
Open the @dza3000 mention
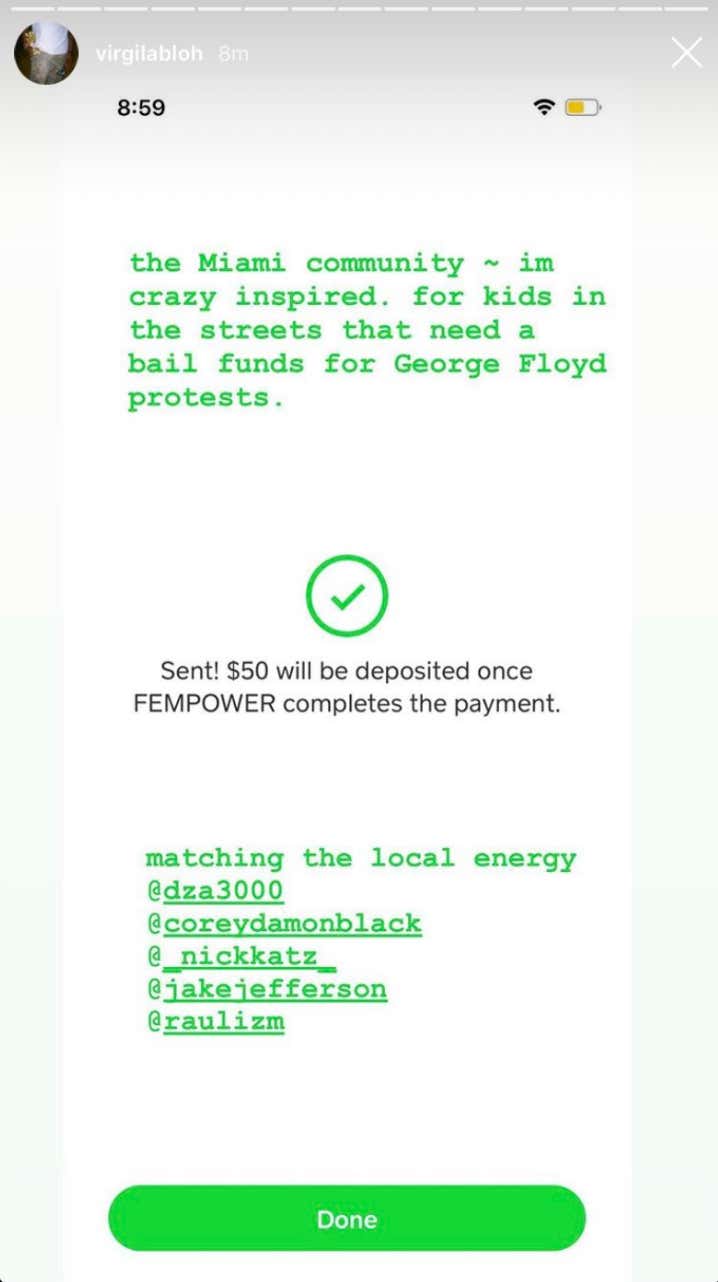click(x=215, y=891)
